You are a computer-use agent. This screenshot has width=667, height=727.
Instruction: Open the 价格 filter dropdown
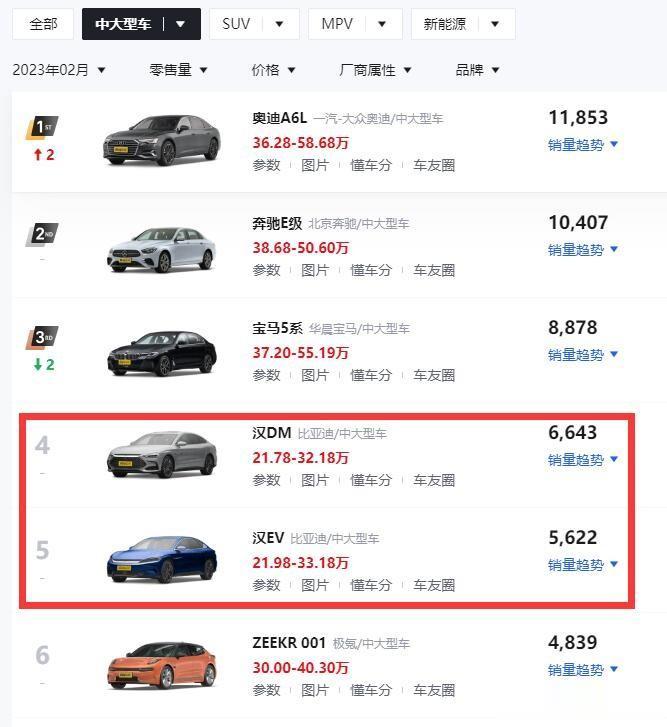click(x=273, y=70)
